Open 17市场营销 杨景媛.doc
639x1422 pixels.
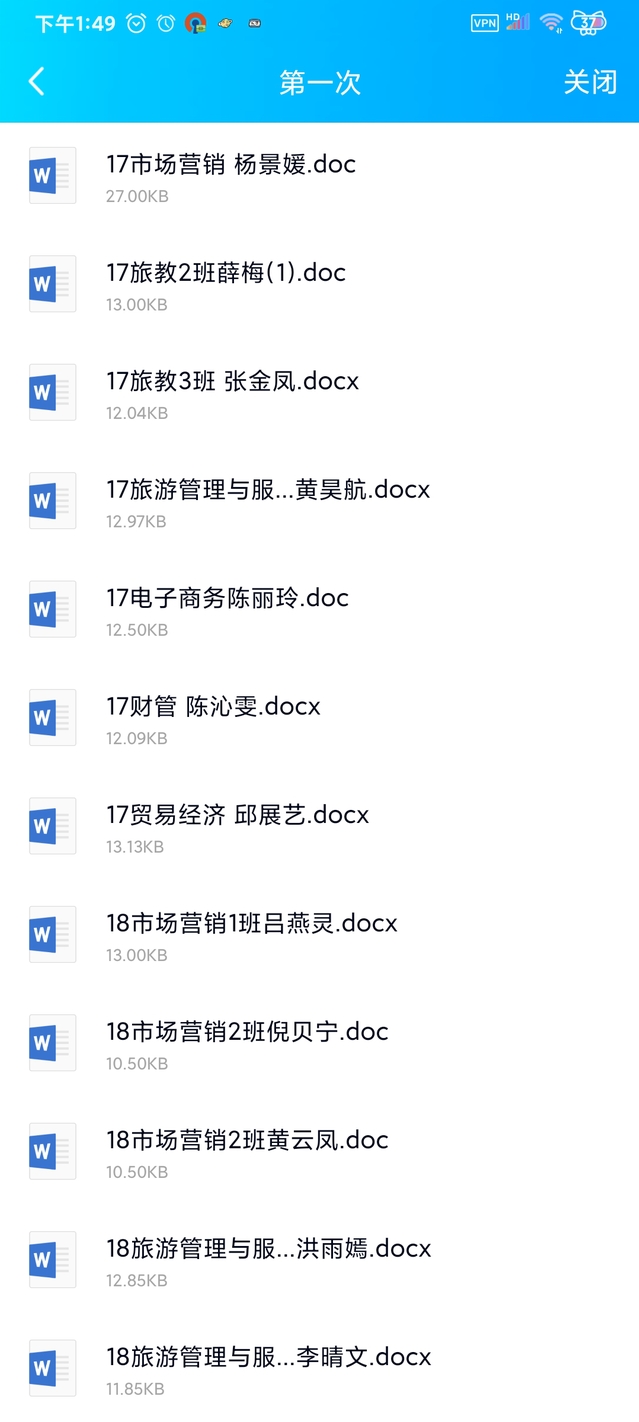320,177
